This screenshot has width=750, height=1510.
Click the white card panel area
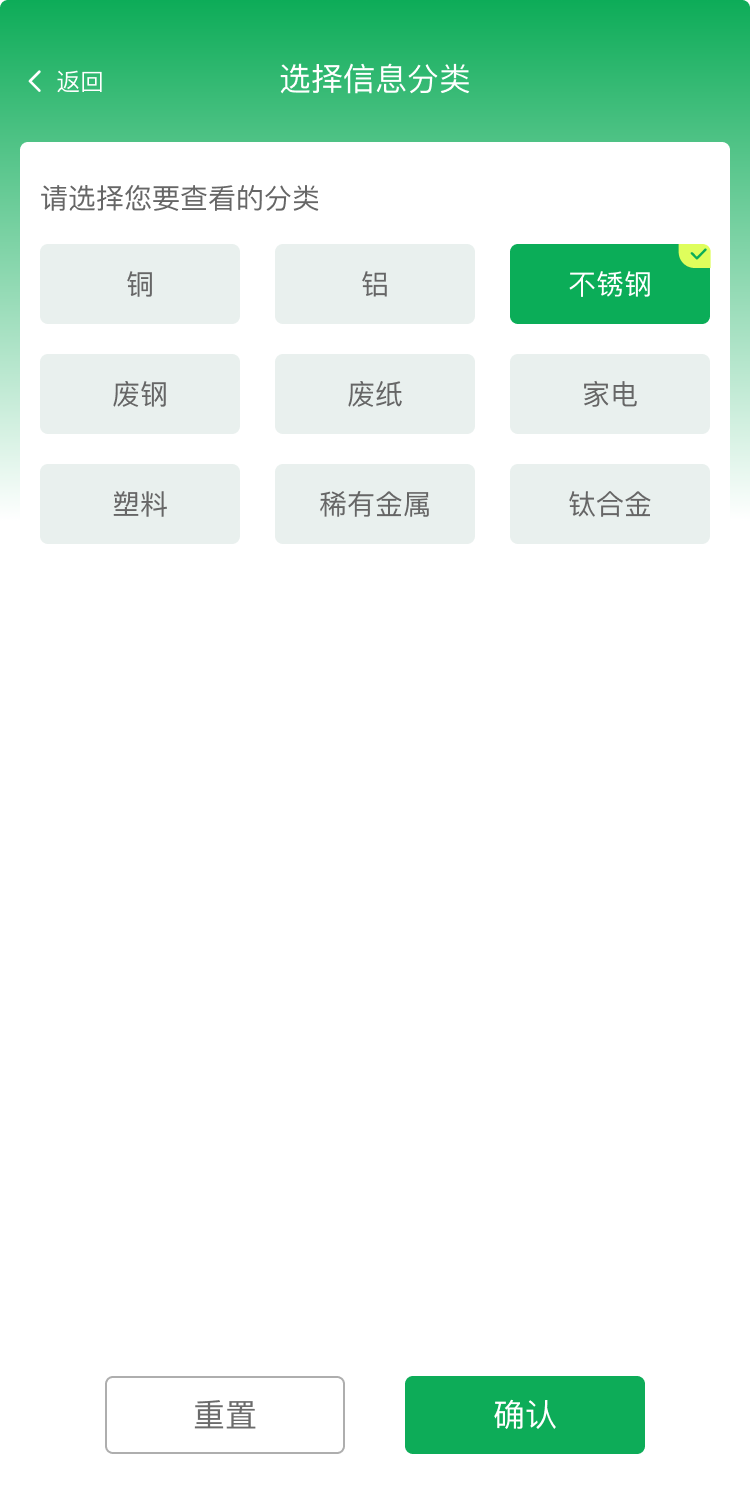click(374, 700)
